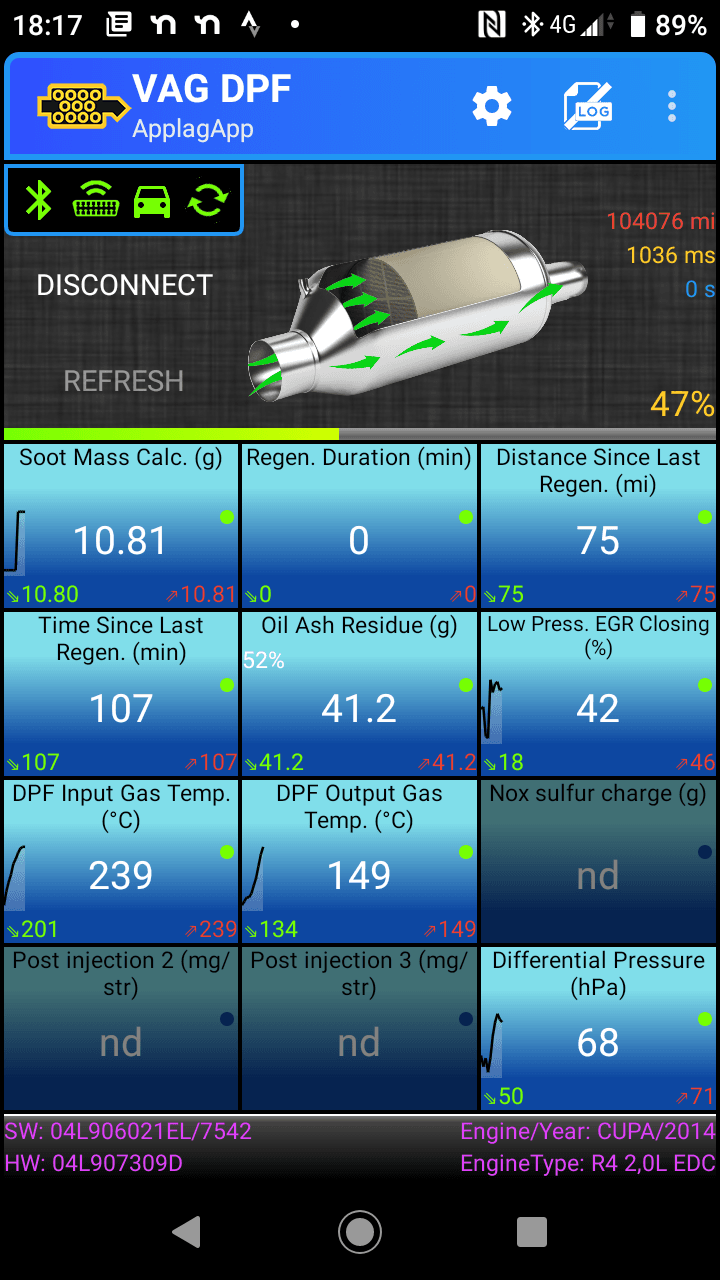720x1280 pixels.
Task: Tap the vehicle connection status icon
Action: (152, 199)
